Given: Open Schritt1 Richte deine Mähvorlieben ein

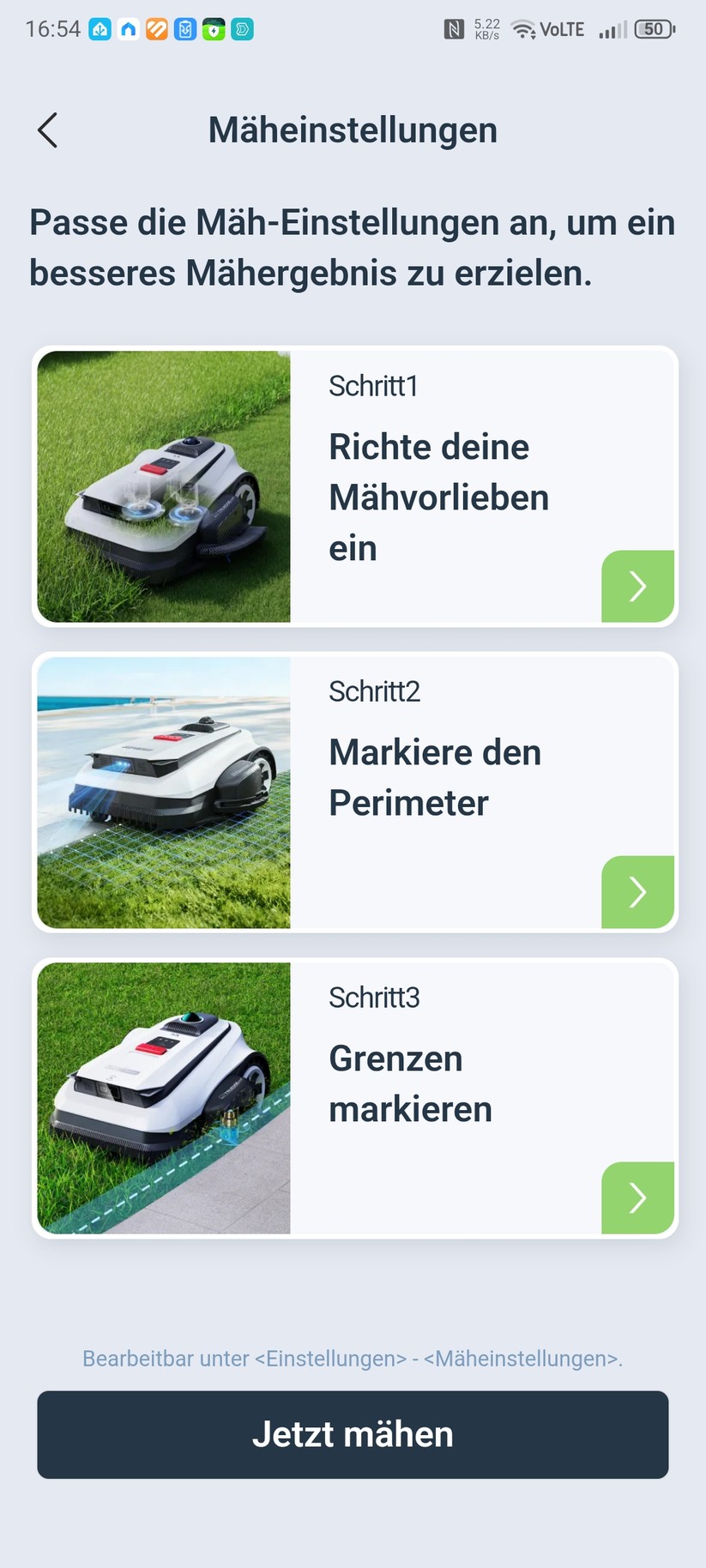Looking at the screenshot, I should point(638,586).
